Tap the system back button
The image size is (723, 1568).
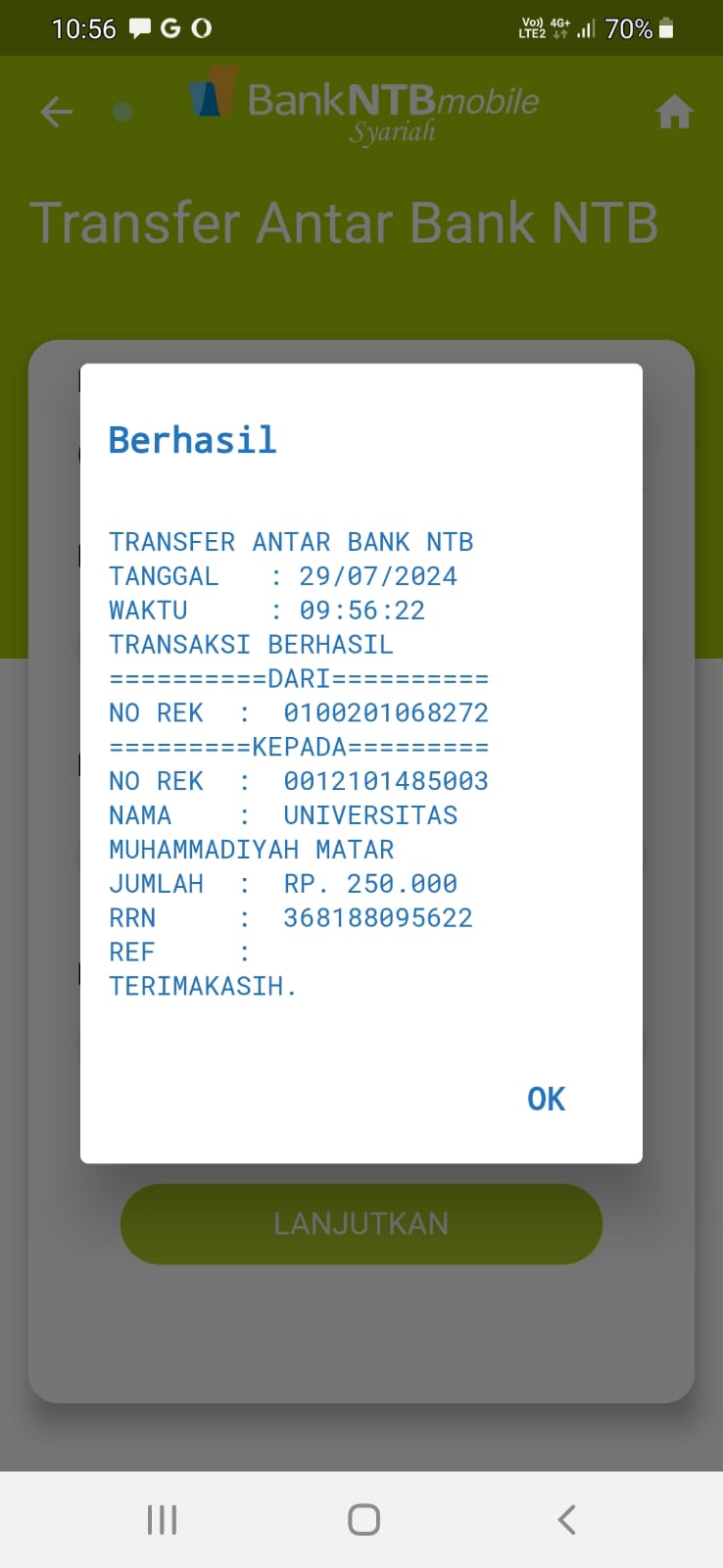(x=566, y=1520)
